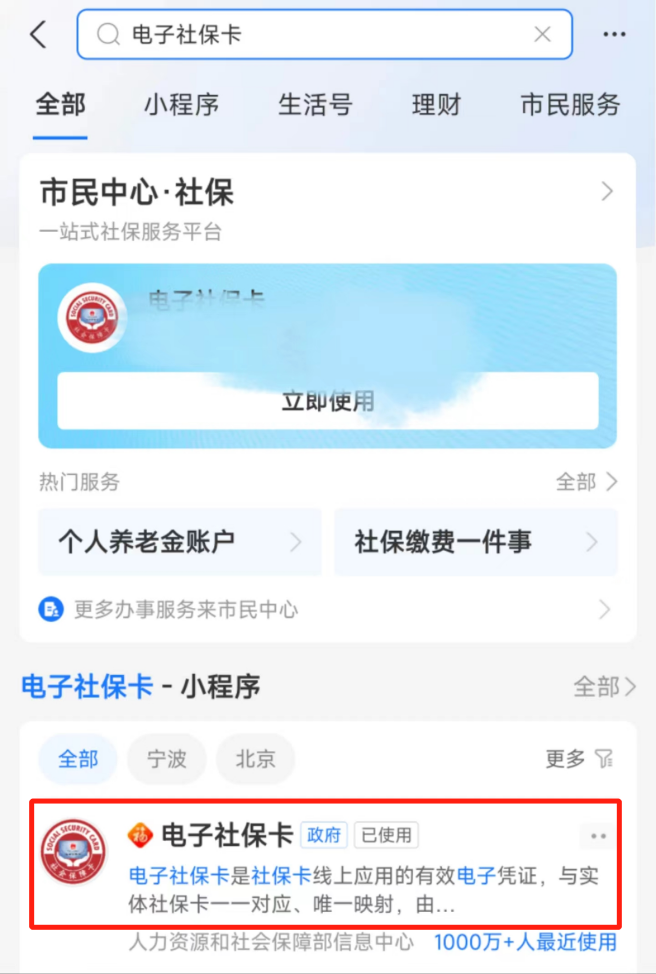Image resolution: width=656 pixels, height=974 pixels.
Task: Select the 北京 filter chip
Action: [255, 759]
